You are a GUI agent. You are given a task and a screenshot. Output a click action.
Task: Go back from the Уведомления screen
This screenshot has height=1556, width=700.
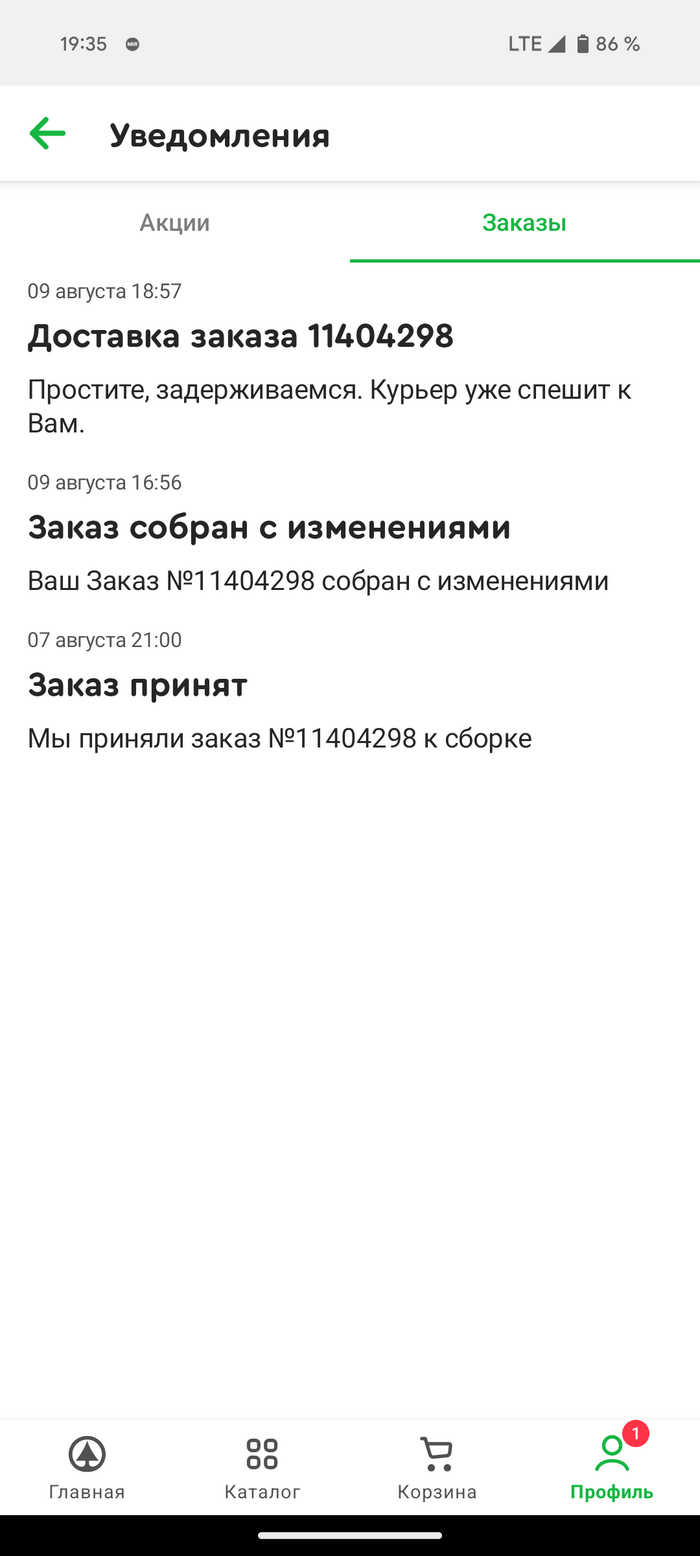(47, 134)
